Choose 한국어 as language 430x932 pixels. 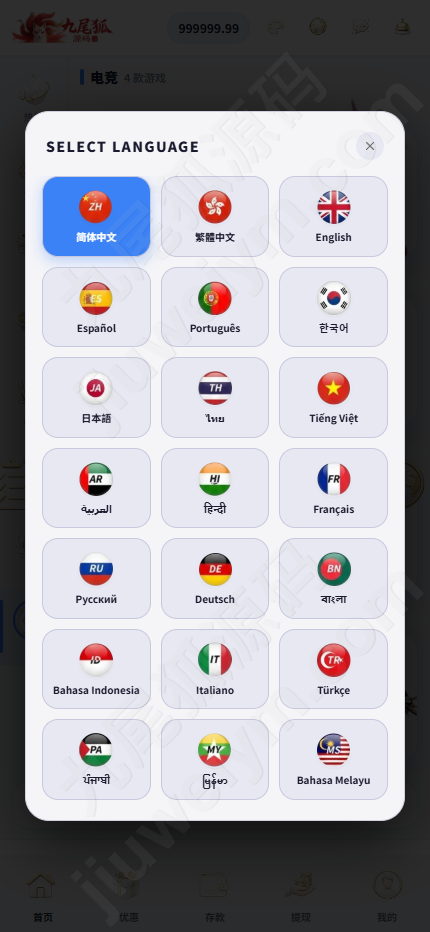[x=333, y=307]
